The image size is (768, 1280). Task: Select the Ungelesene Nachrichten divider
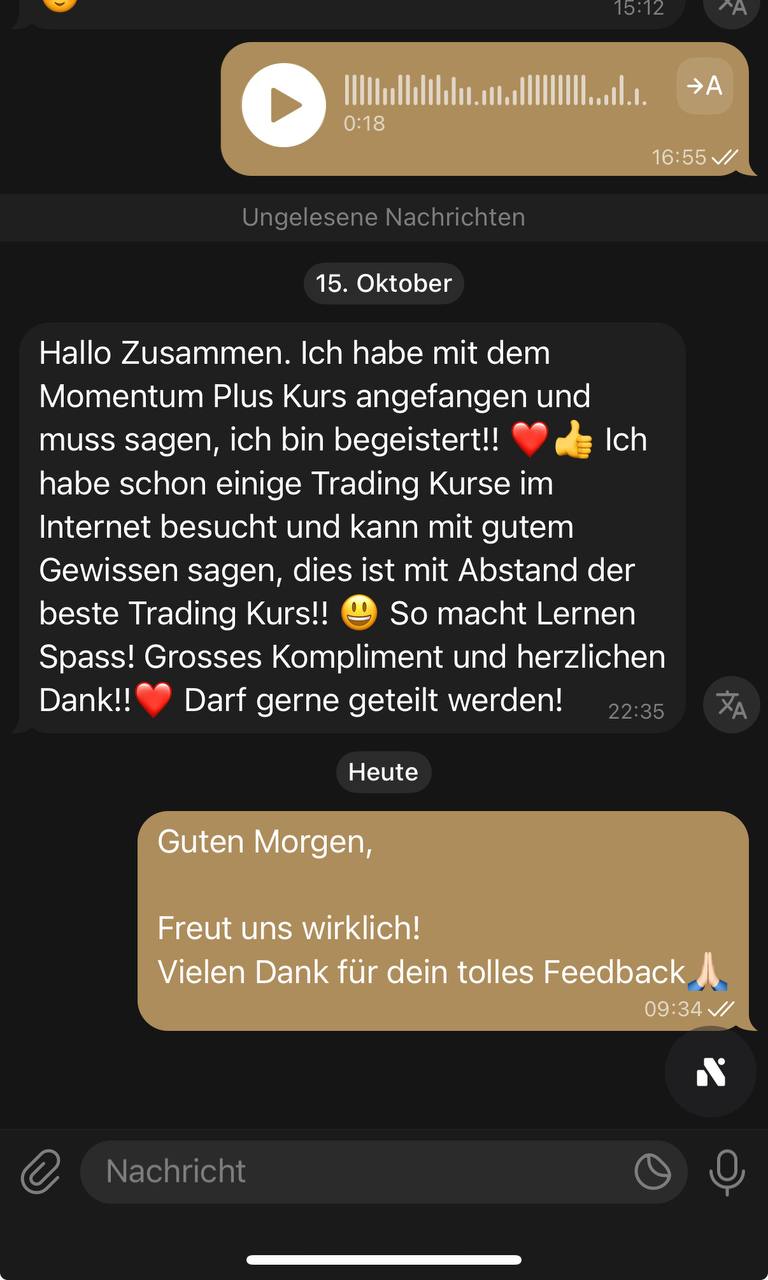pos(383,217)
